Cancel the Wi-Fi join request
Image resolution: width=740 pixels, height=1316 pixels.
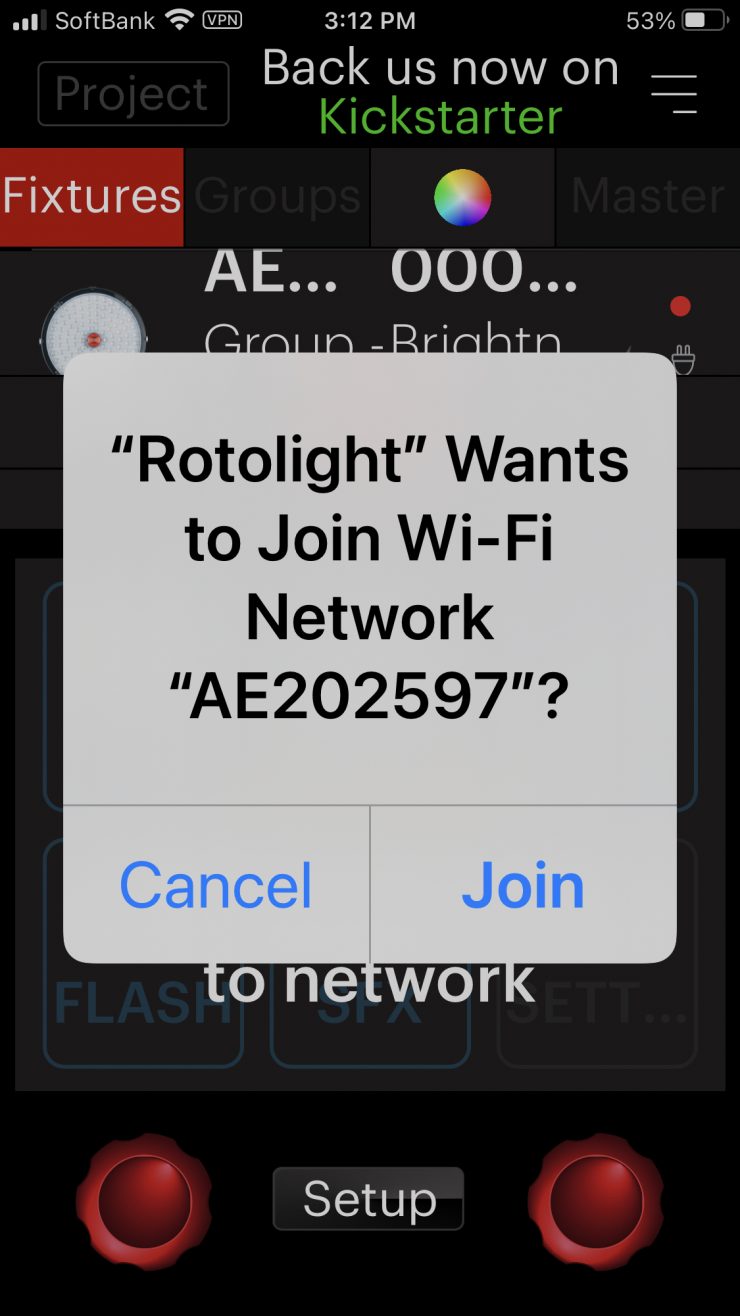point(216,885)
